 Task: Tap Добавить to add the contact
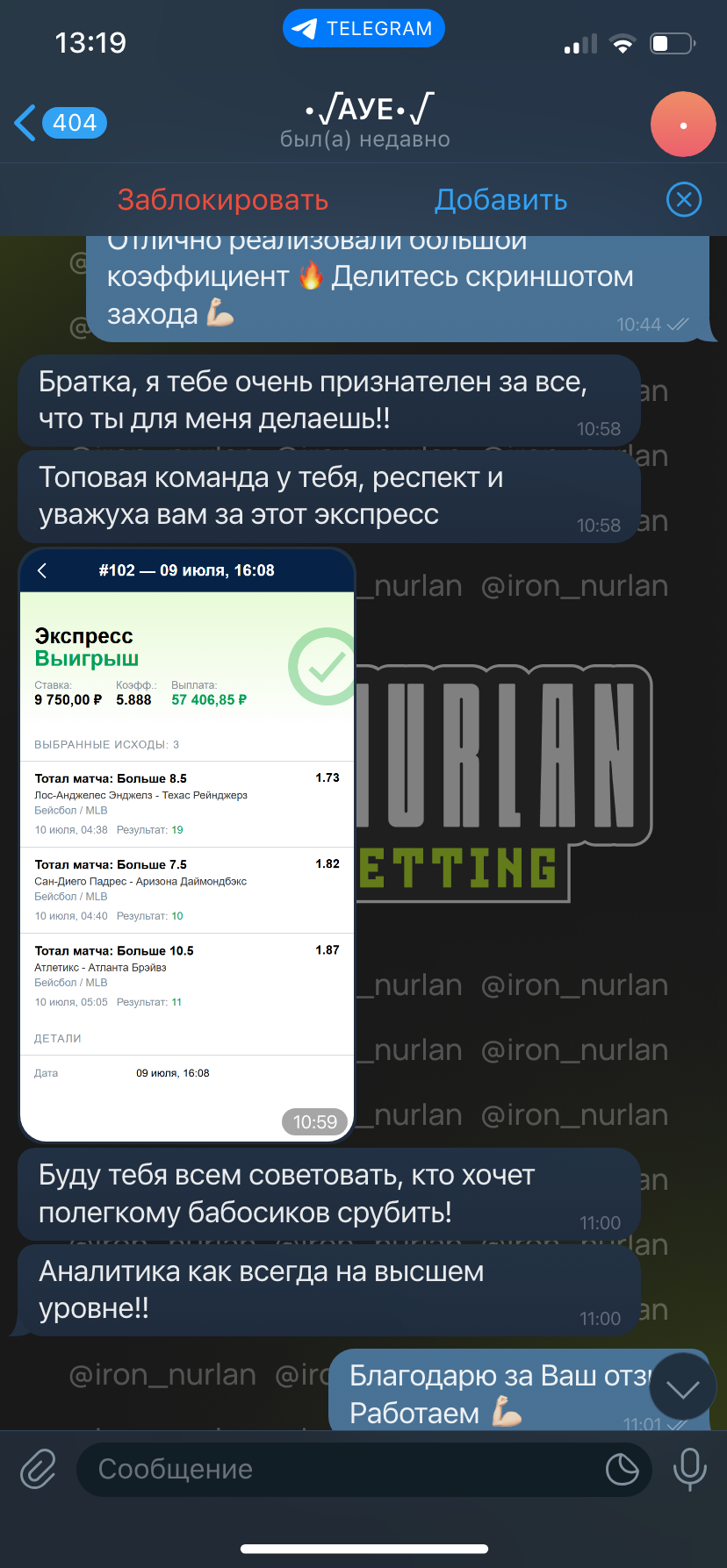[x=501, y=200]
